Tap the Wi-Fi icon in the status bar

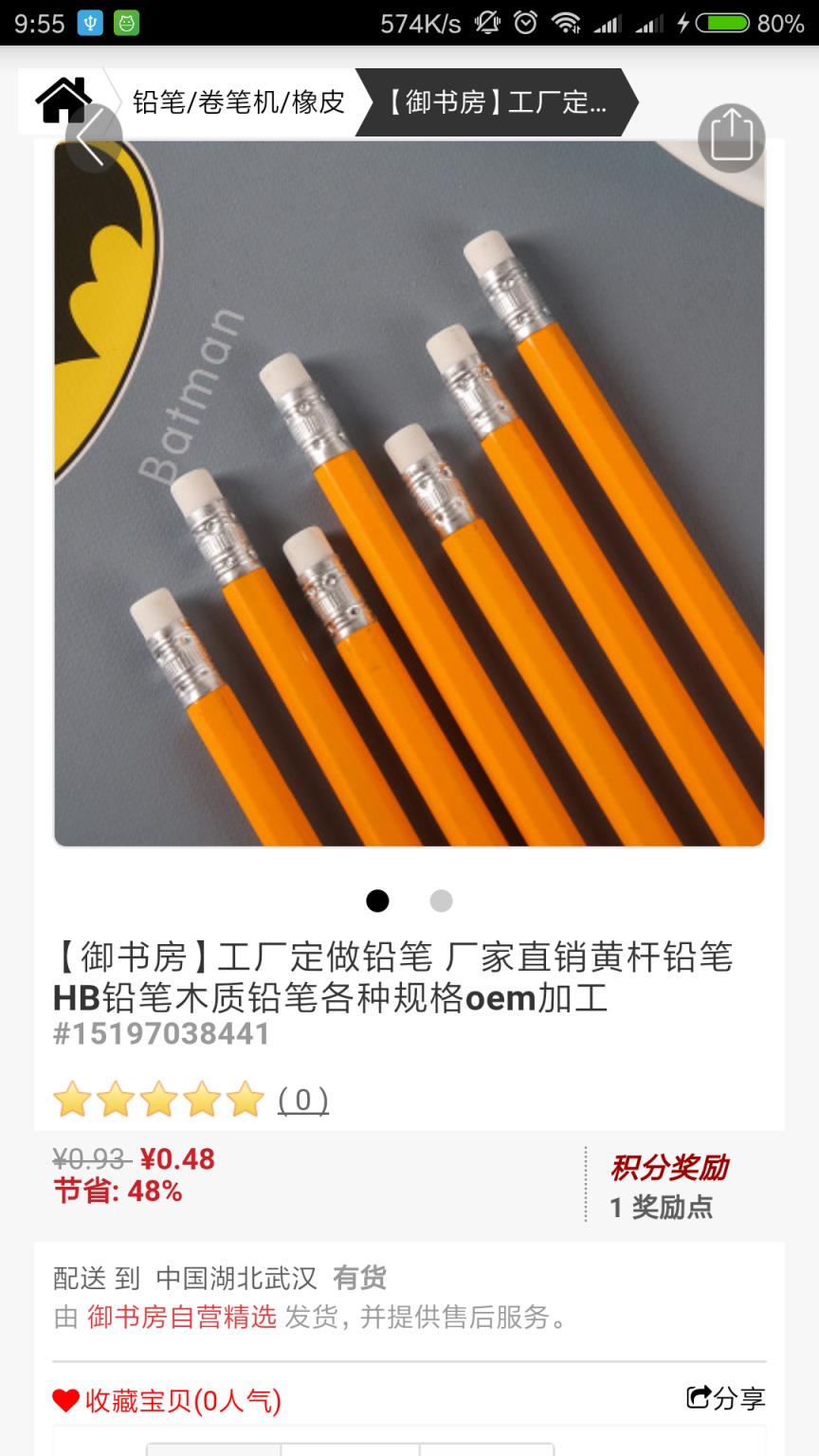pyautogui.click(x=569, y=24)
